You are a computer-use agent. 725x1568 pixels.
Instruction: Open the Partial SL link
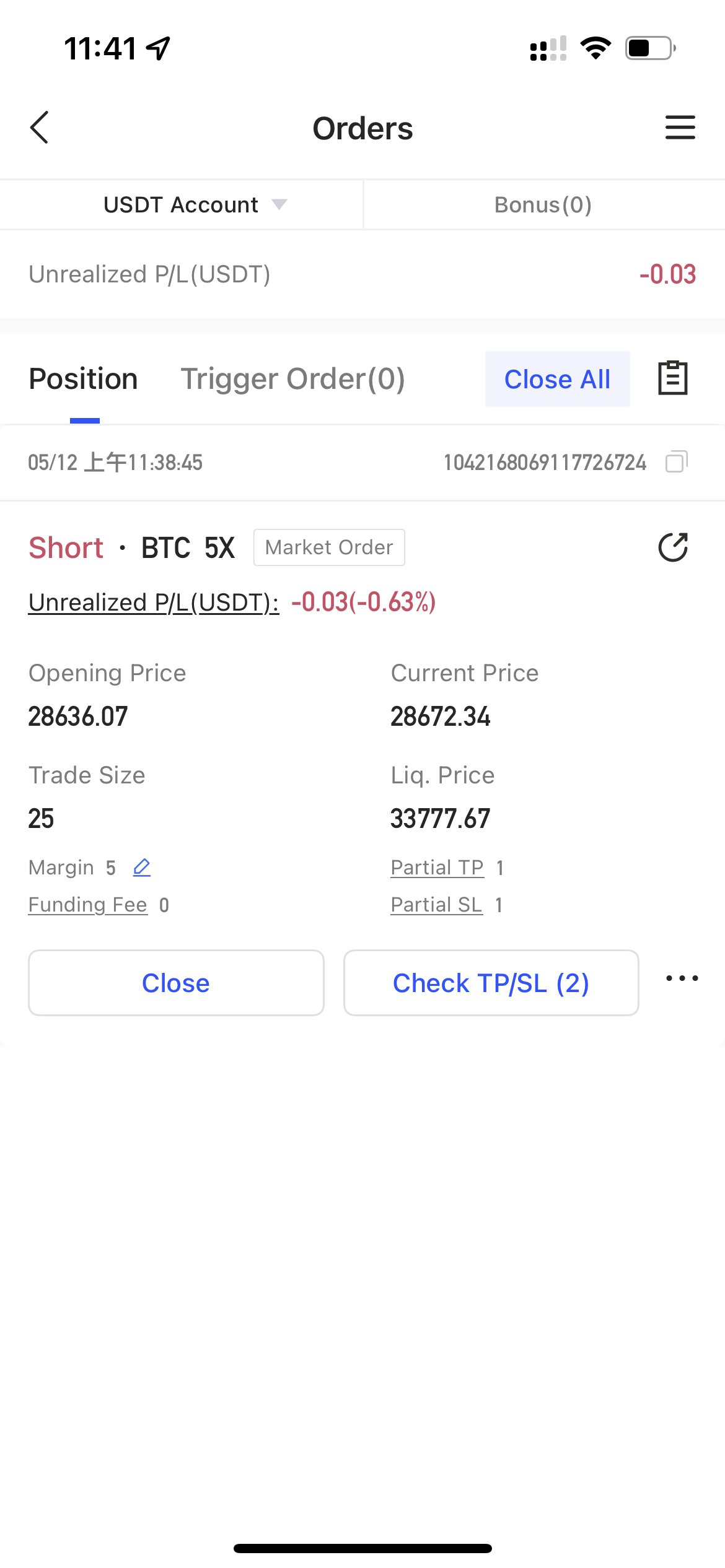[x=436, y=905]
